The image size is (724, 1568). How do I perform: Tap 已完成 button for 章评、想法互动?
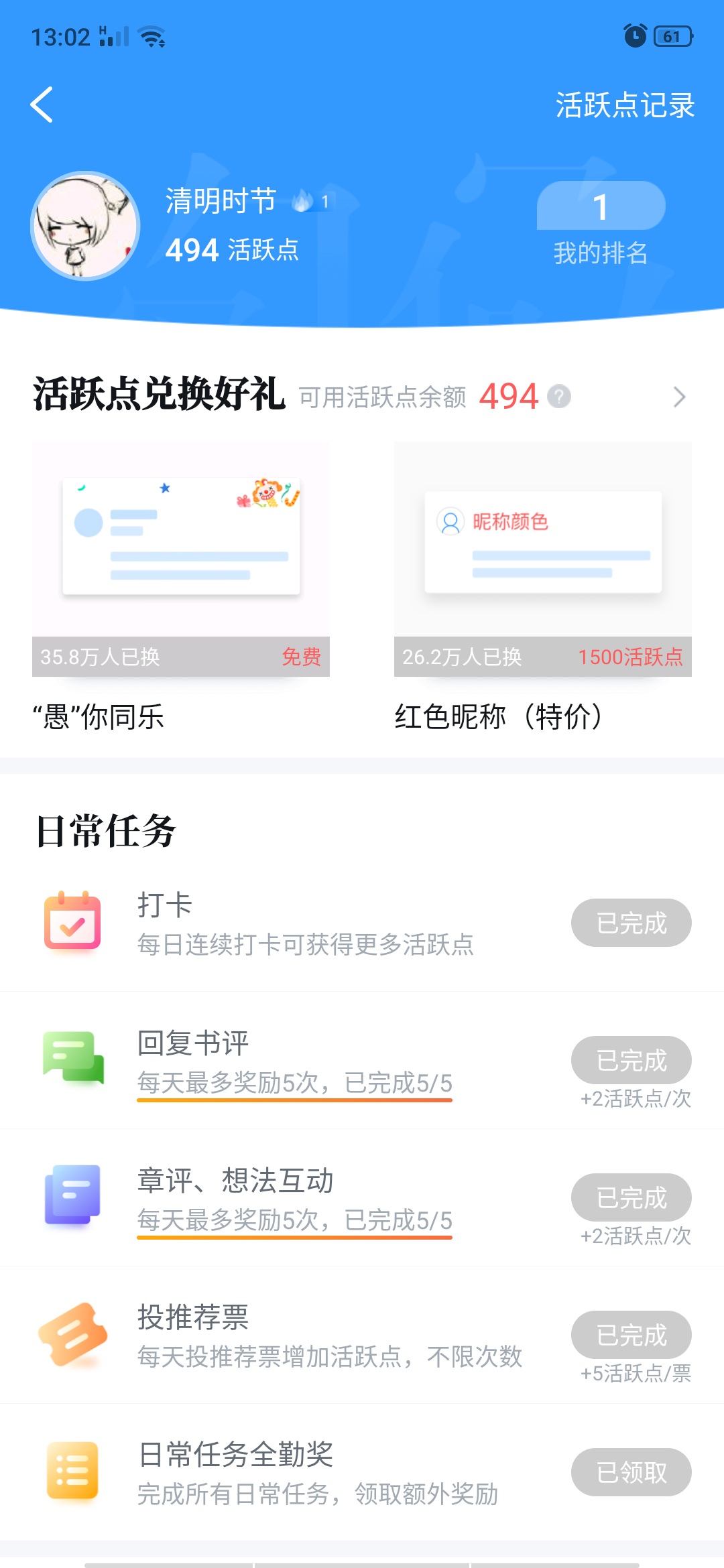(x=631, y=1197)
